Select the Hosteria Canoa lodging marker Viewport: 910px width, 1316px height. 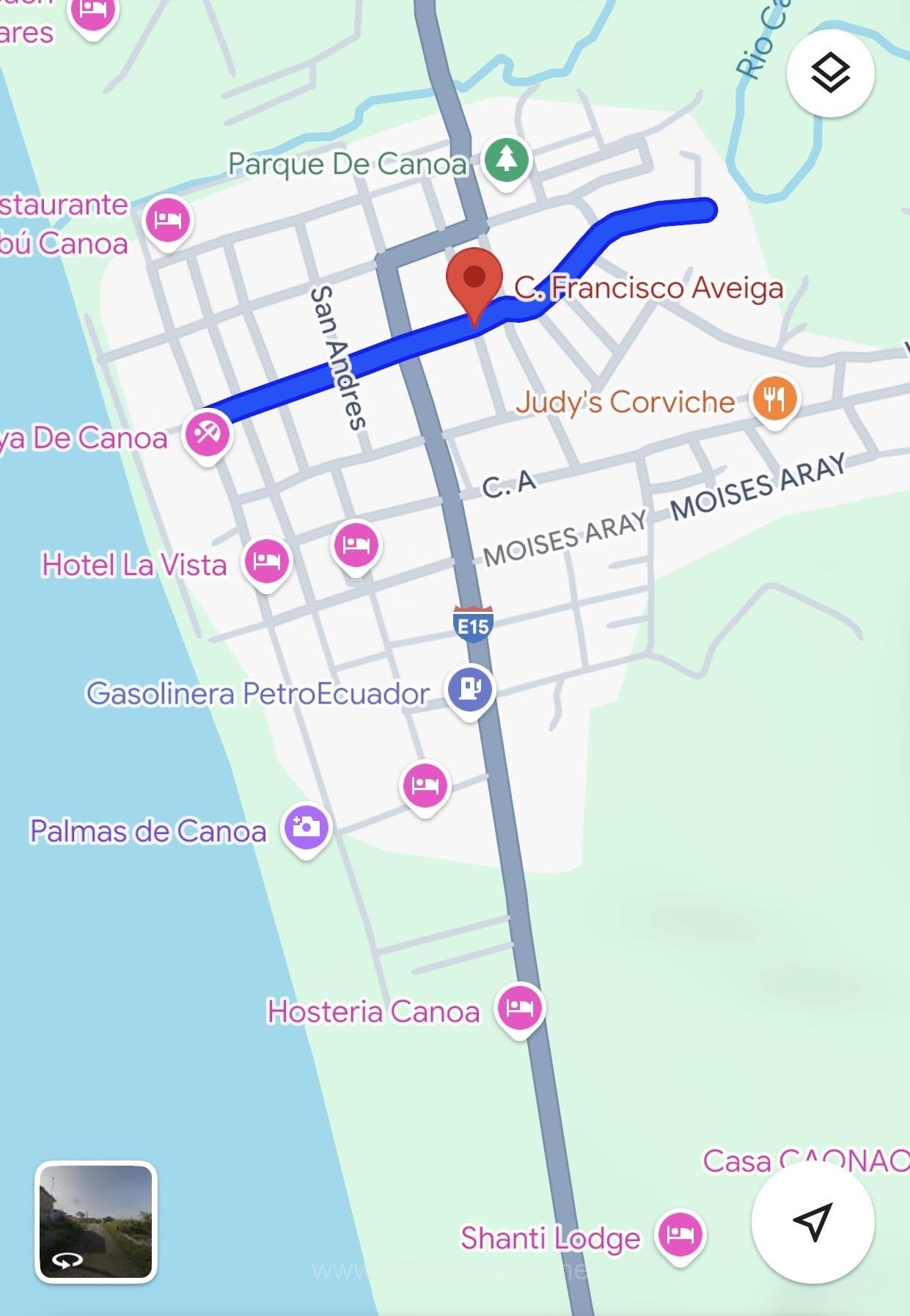520,1007
